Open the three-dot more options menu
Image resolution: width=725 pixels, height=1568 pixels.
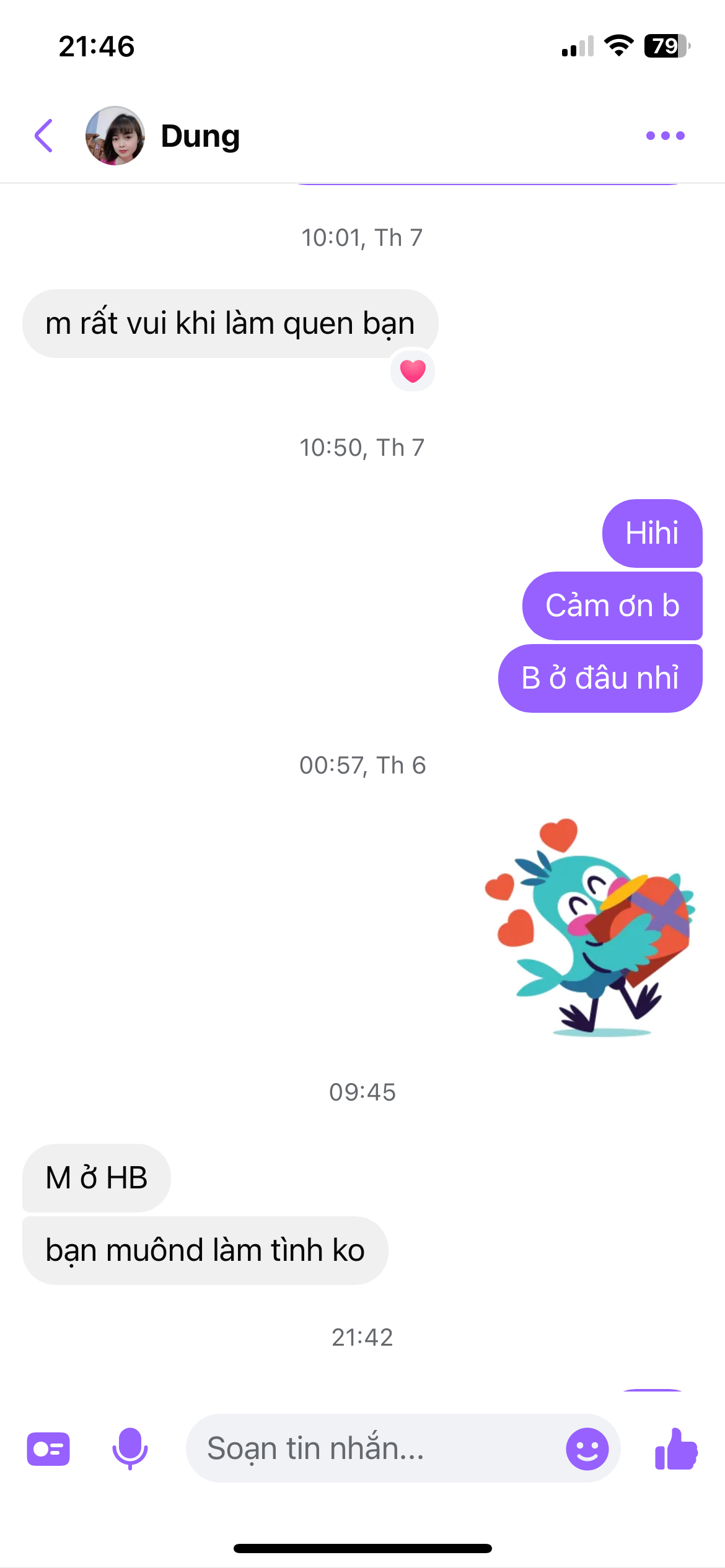click(665, 136)
